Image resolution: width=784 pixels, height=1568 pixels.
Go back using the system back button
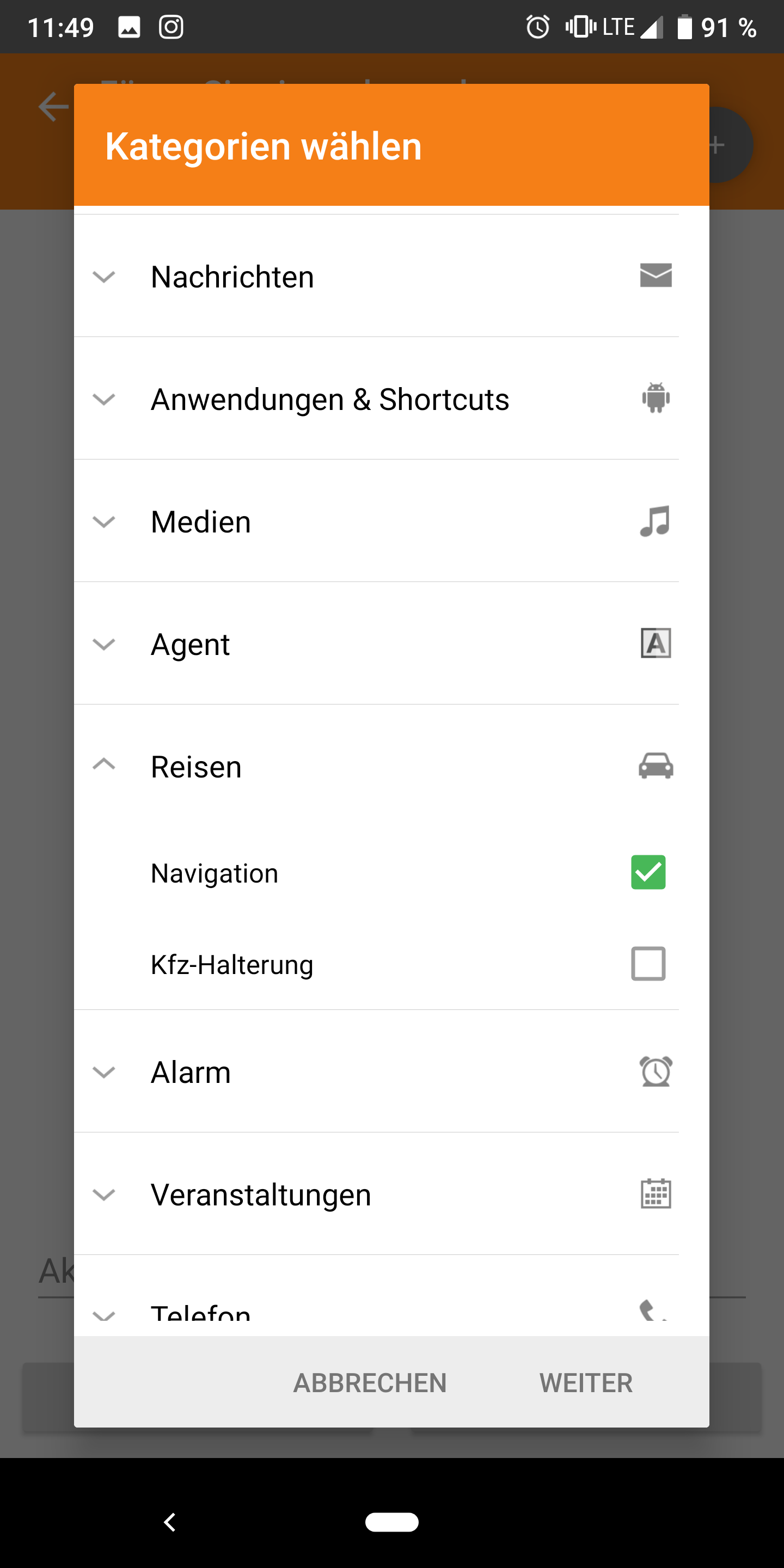point(170,1522)
